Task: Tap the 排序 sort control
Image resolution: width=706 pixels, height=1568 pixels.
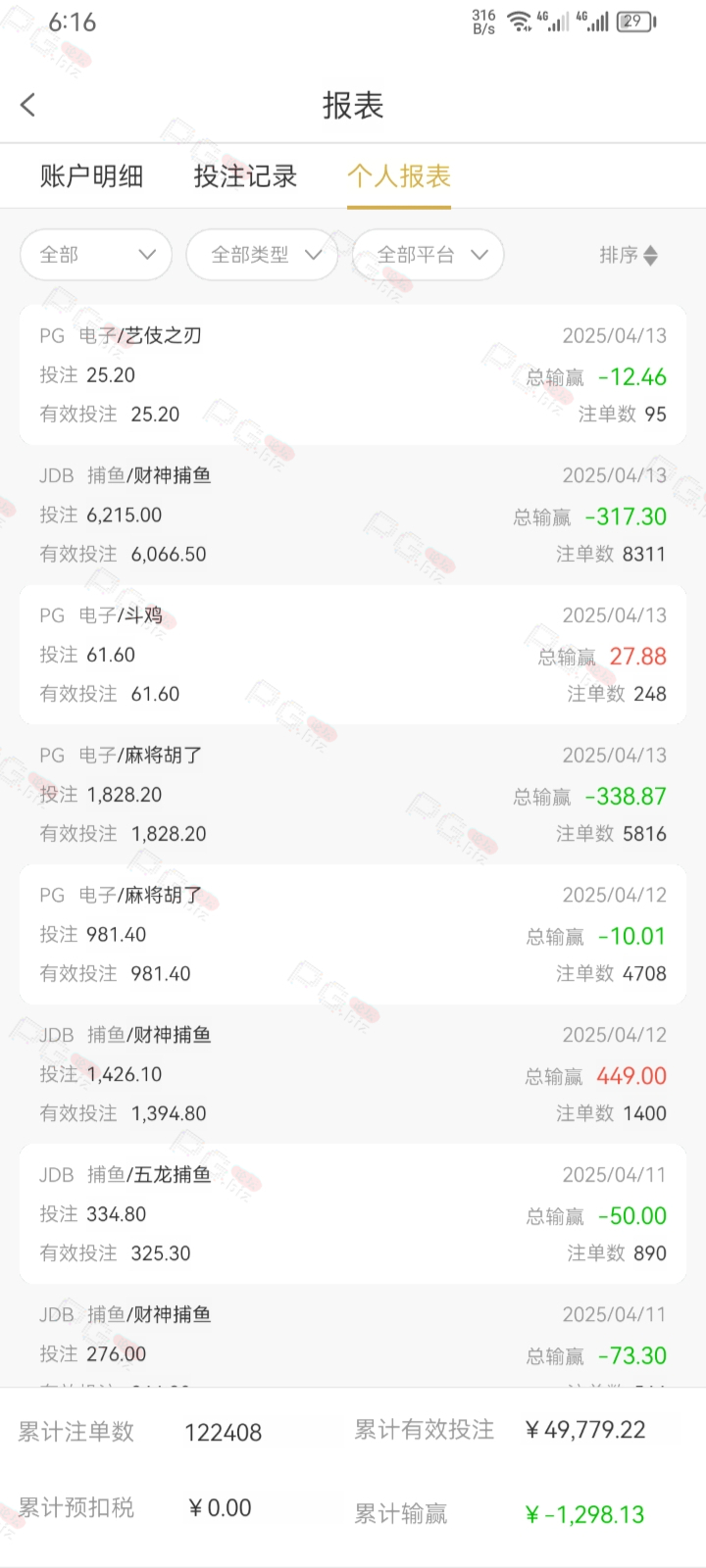Action: coord(629,255)
